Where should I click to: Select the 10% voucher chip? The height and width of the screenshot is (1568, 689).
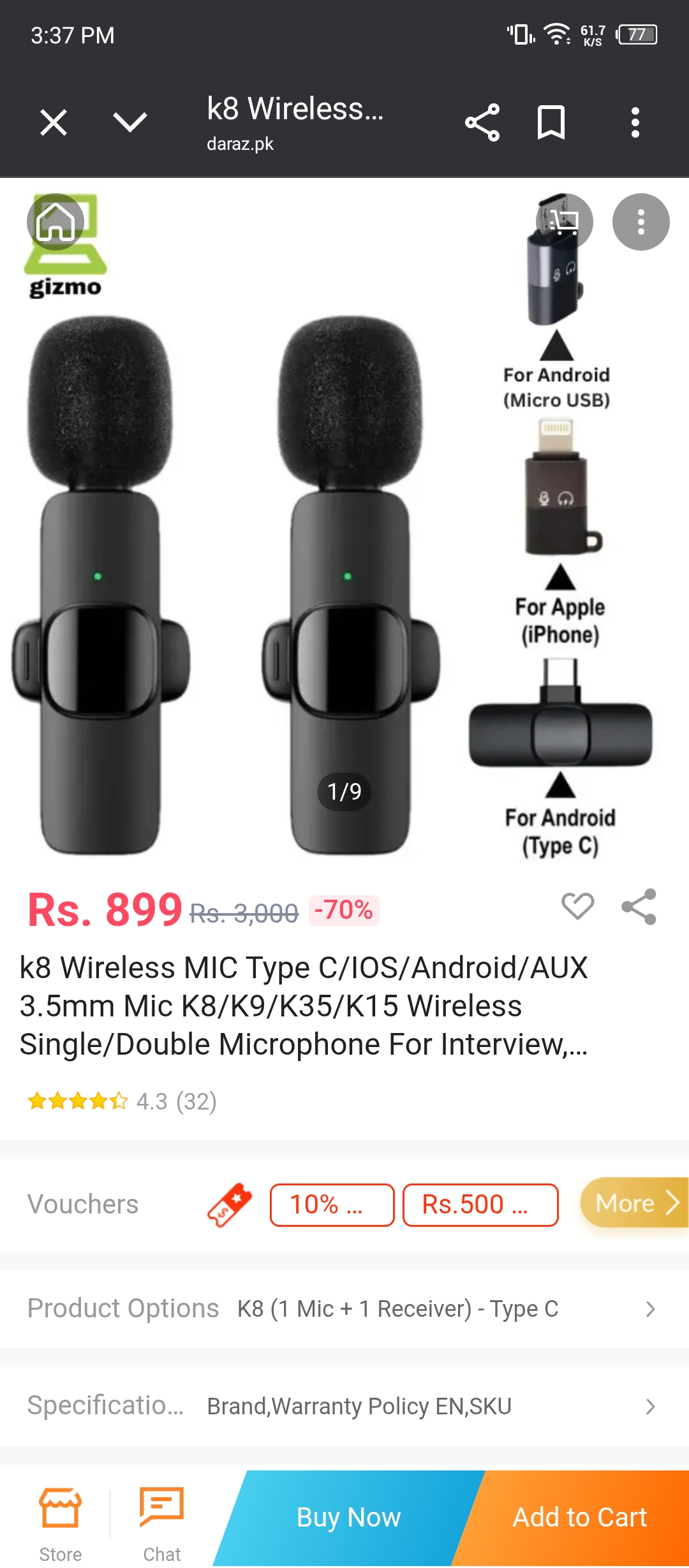[x=332, y=1205]
